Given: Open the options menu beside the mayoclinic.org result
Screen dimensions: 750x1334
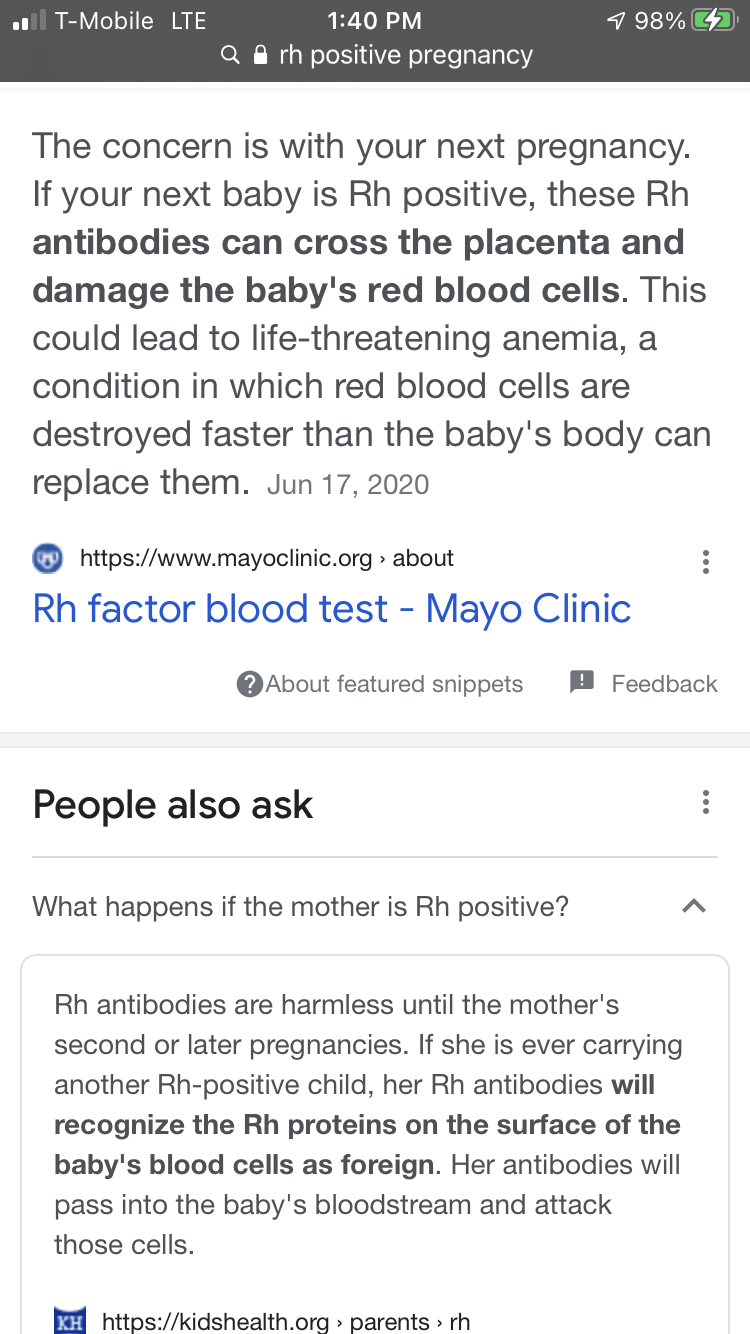Looking at the screenshot, I should pyautogui.click(x=706, y=561).
